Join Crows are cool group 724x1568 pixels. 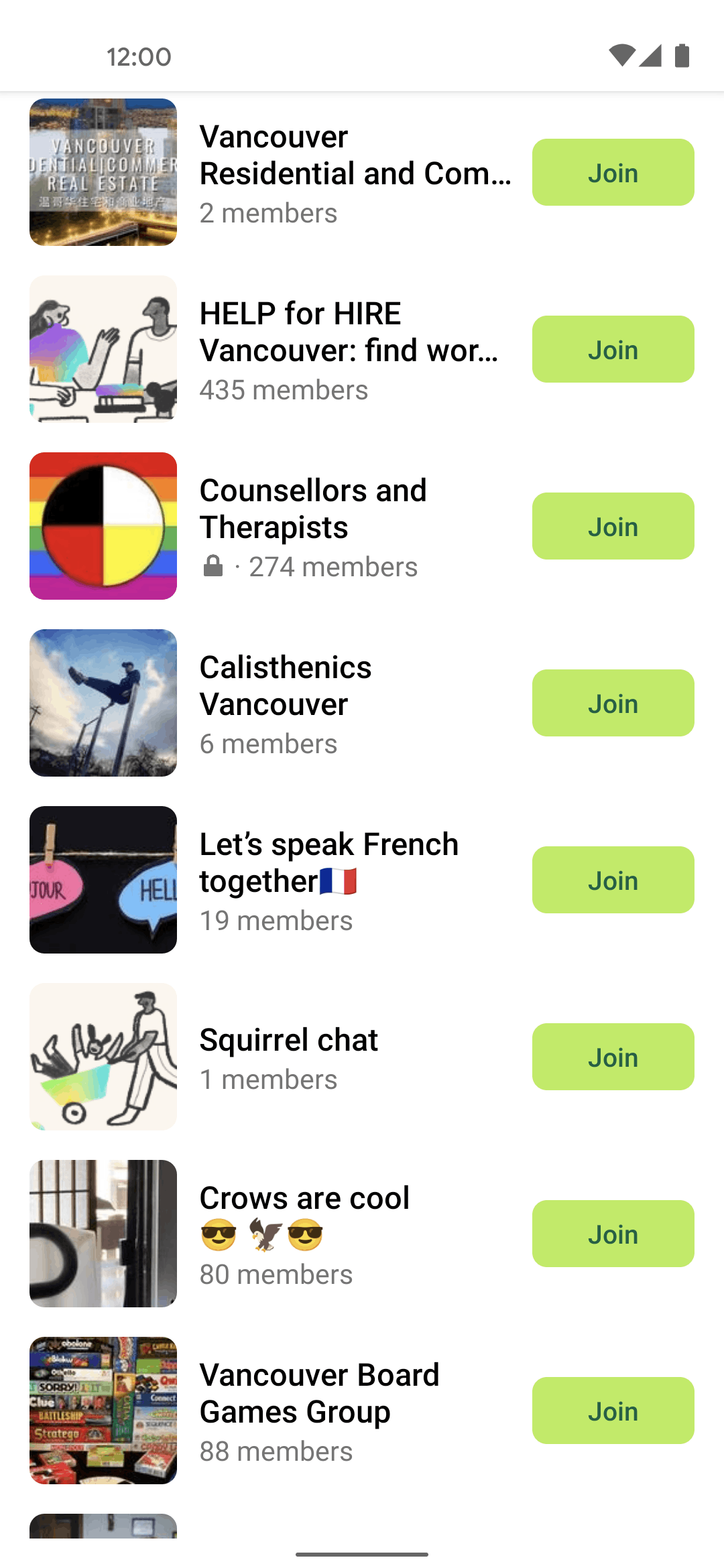click(x=613, y=1234)
